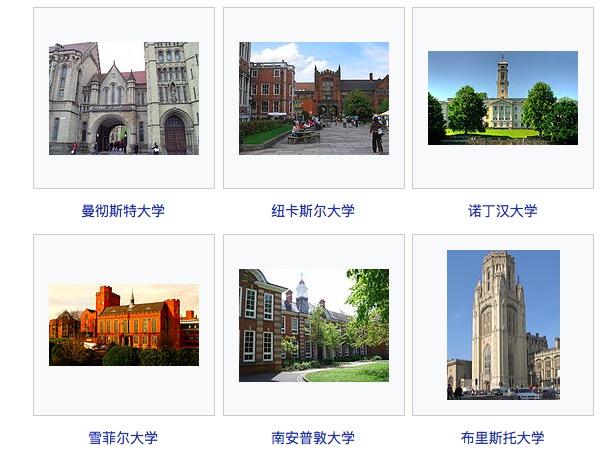Screen dimensions: 608x456
Task: Choose the 布里斯托大学 text link
Action: (503, 438)
